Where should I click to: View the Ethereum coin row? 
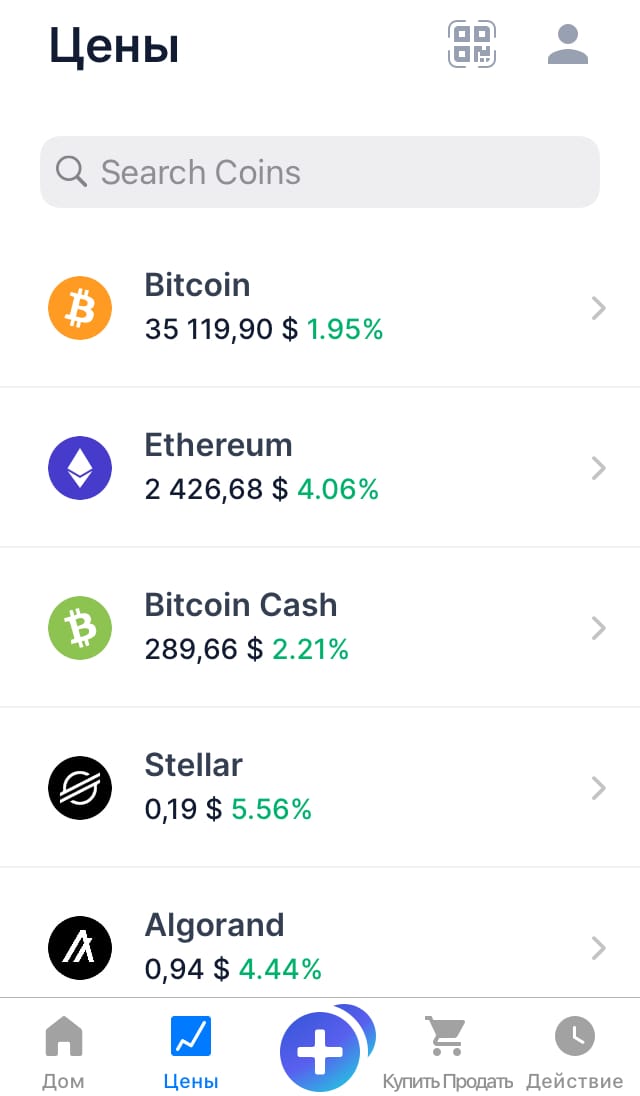320,468
